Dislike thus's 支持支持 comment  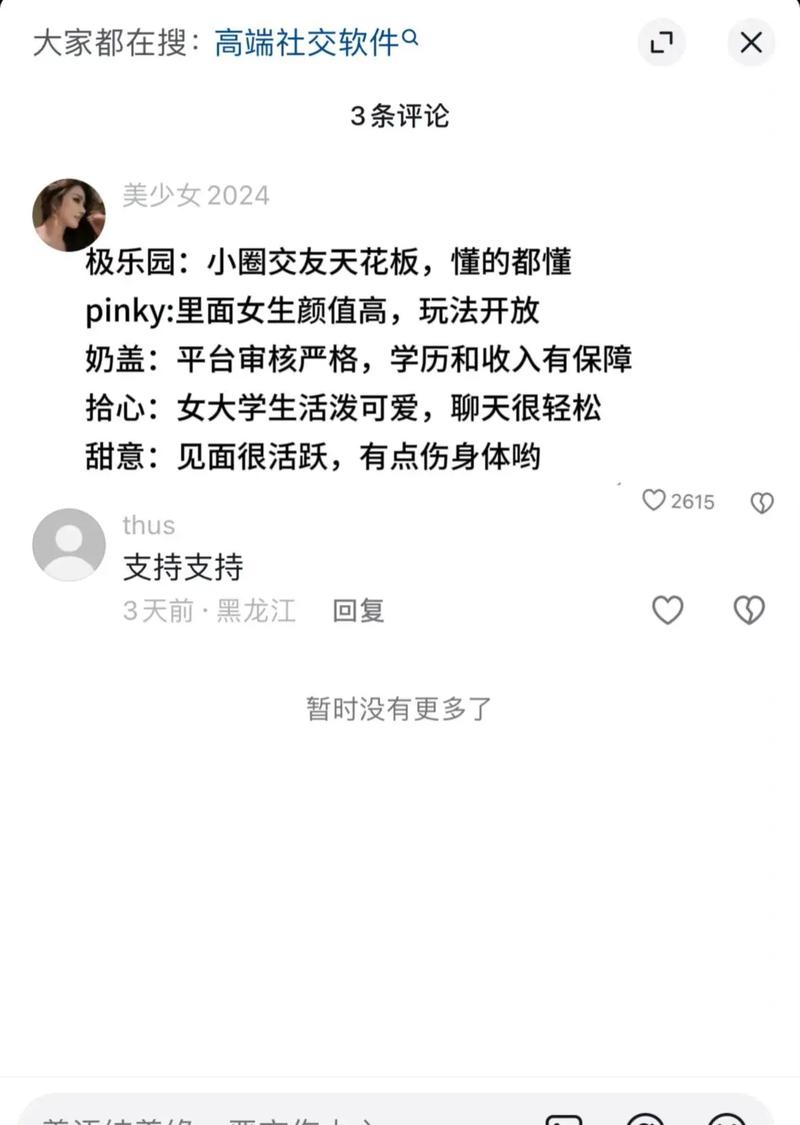[749, 609]
